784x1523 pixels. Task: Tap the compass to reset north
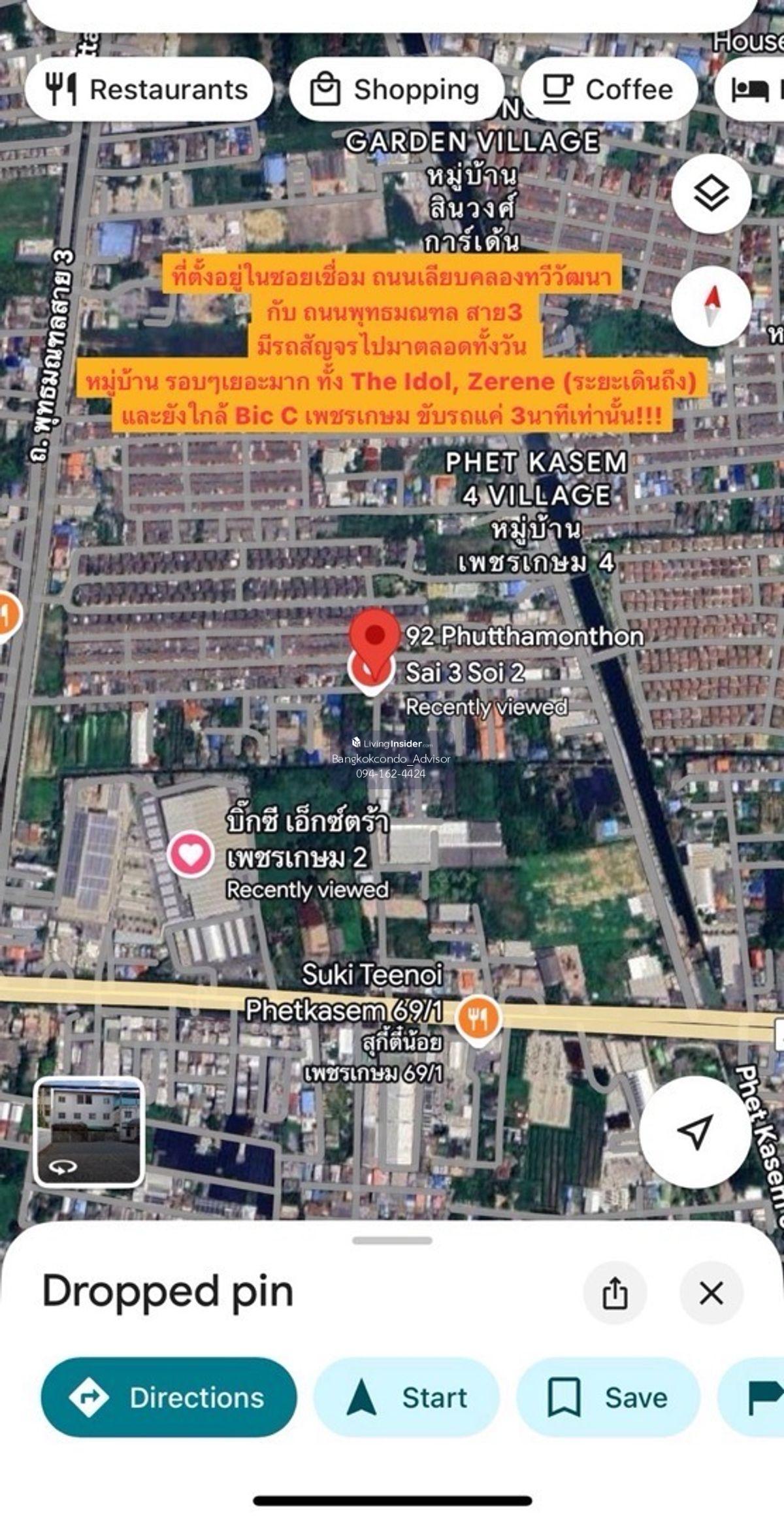coord(711,306)
